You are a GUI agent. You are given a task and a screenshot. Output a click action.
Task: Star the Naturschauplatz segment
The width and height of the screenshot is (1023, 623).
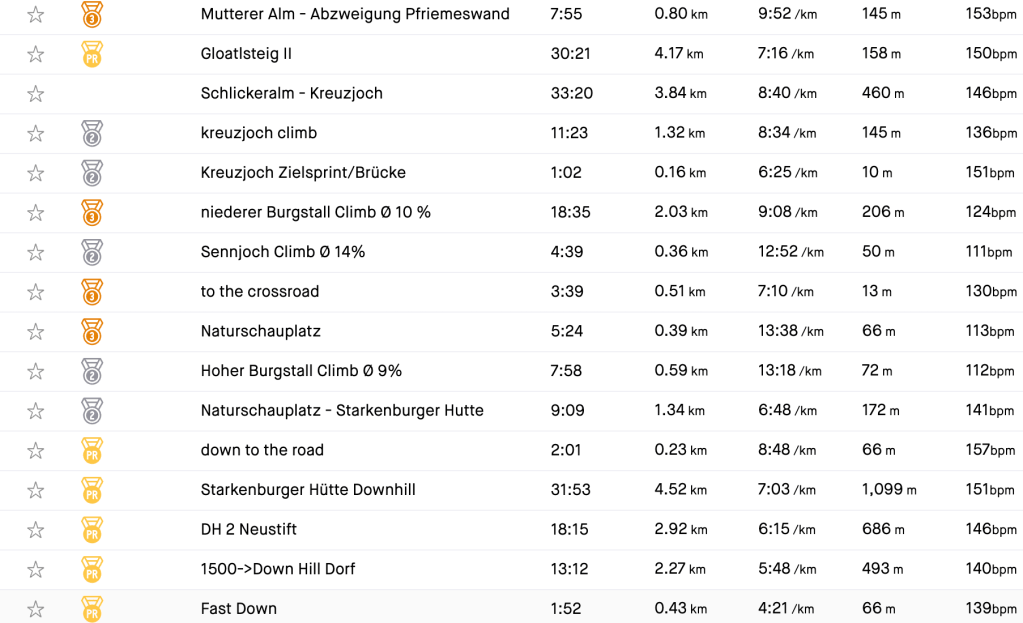click(x=36, y=331)
